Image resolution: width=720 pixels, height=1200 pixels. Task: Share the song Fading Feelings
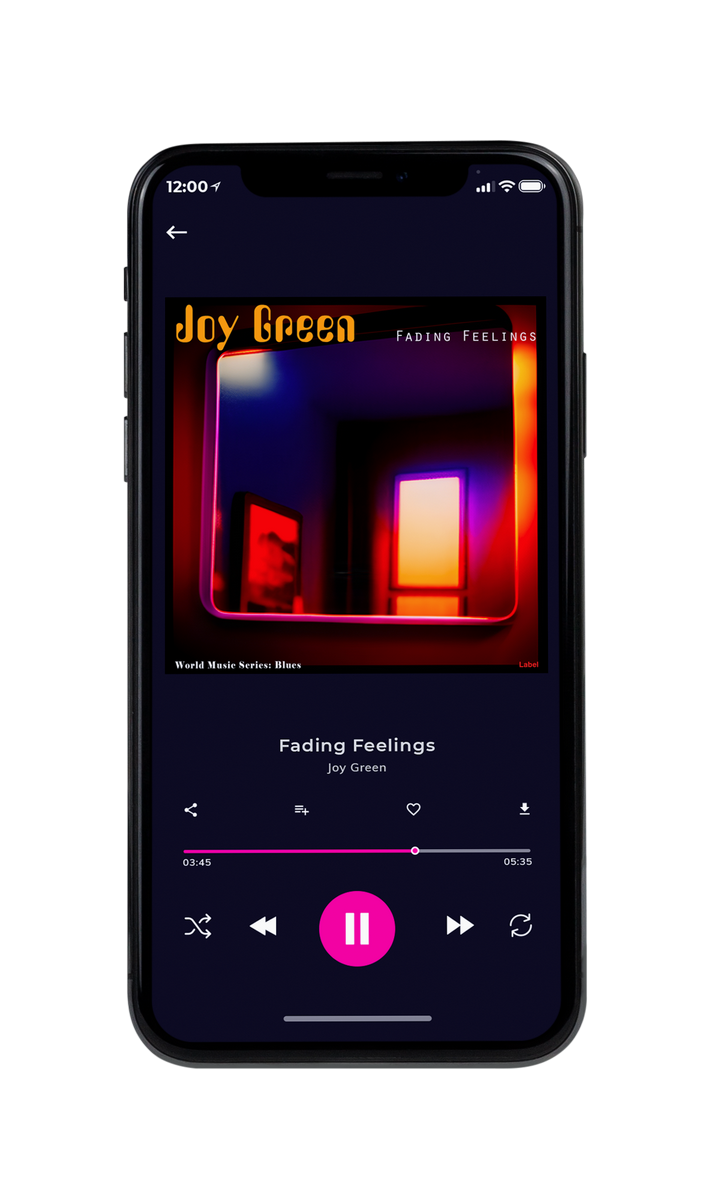pos(191,810)
